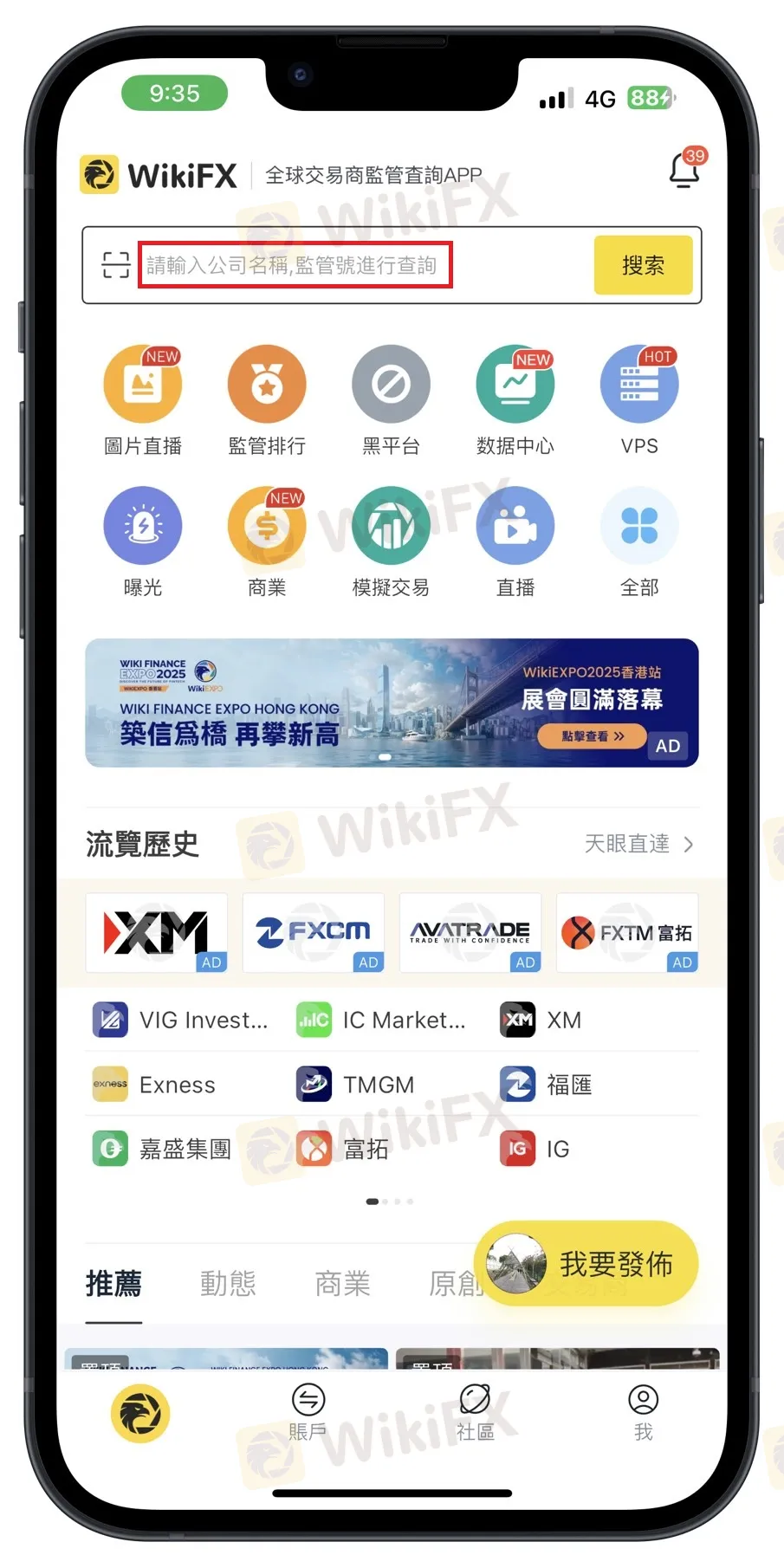Open Exness from browsing history
This screenshot has width=784, height=1568.
[156, 1085]
